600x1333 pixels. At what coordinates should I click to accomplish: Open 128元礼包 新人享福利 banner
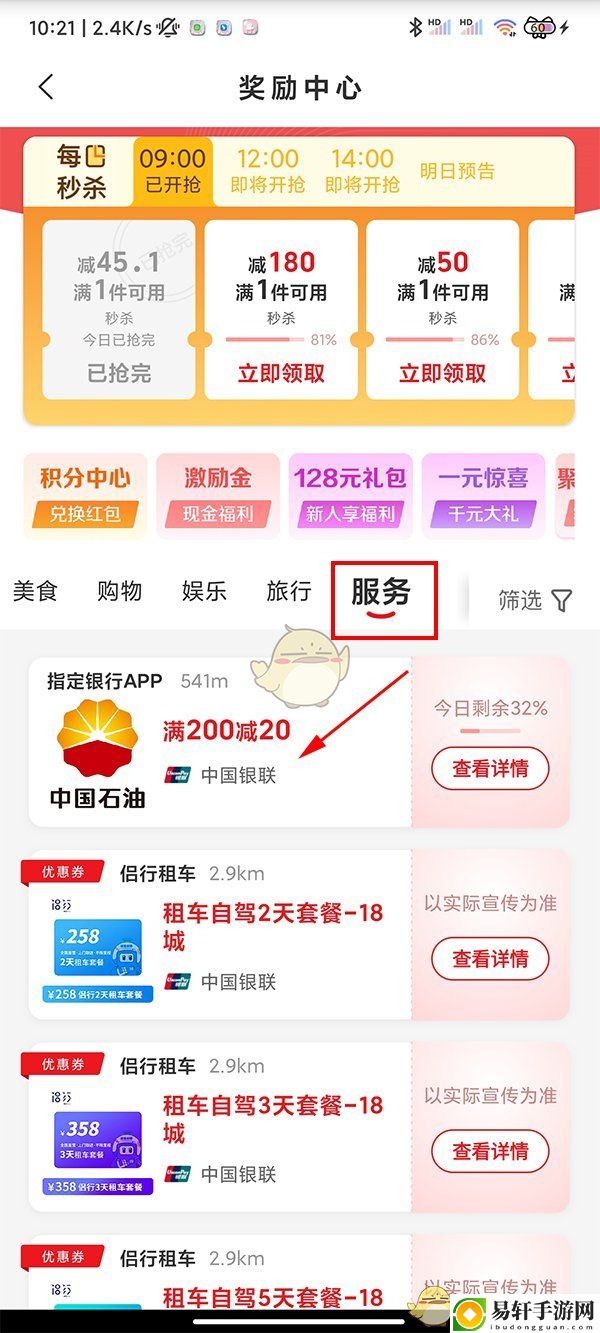(x=350, y=495)
